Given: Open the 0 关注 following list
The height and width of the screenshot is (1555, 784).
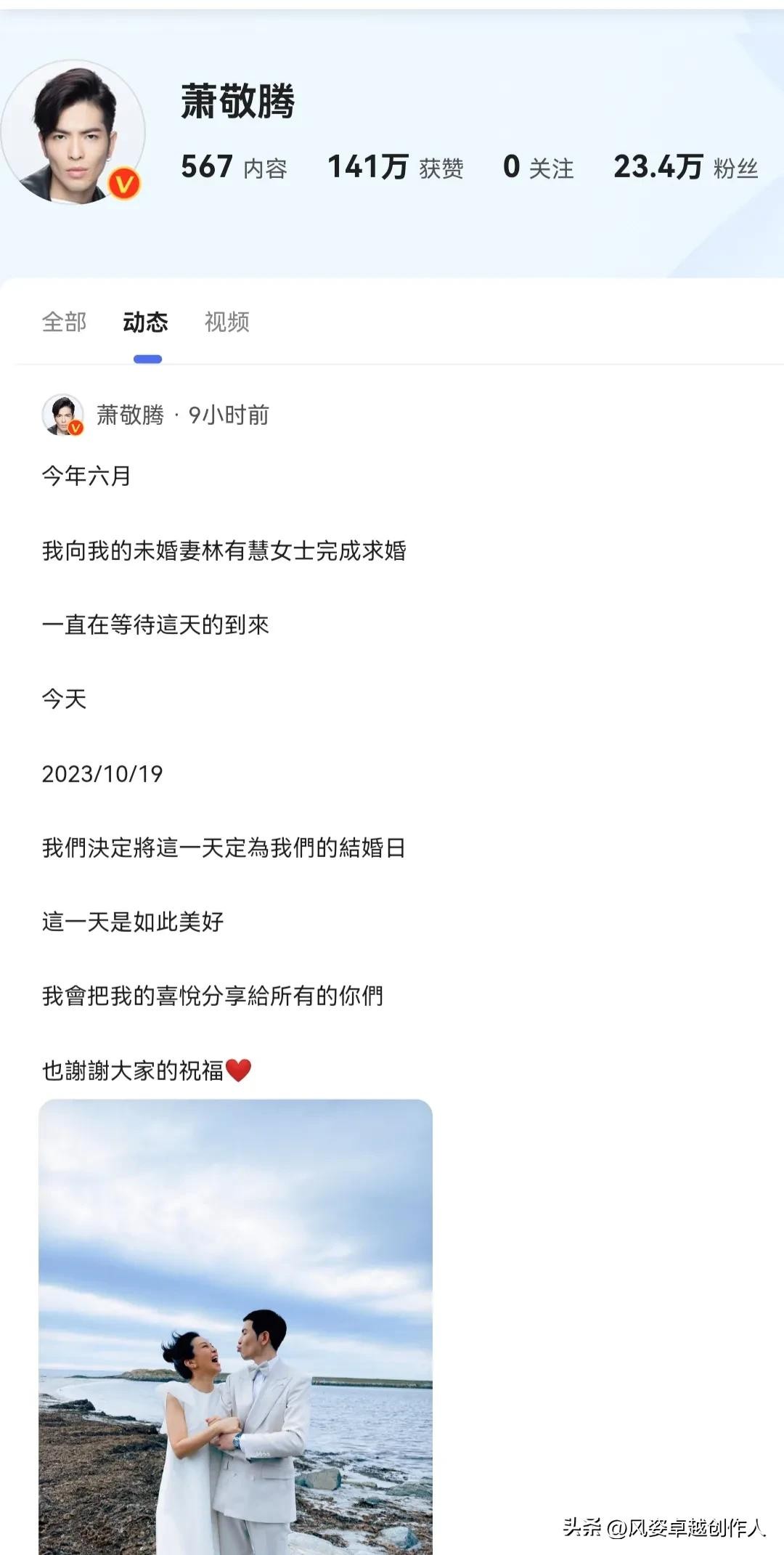Looking at the screenshot, I should (538, 167).
